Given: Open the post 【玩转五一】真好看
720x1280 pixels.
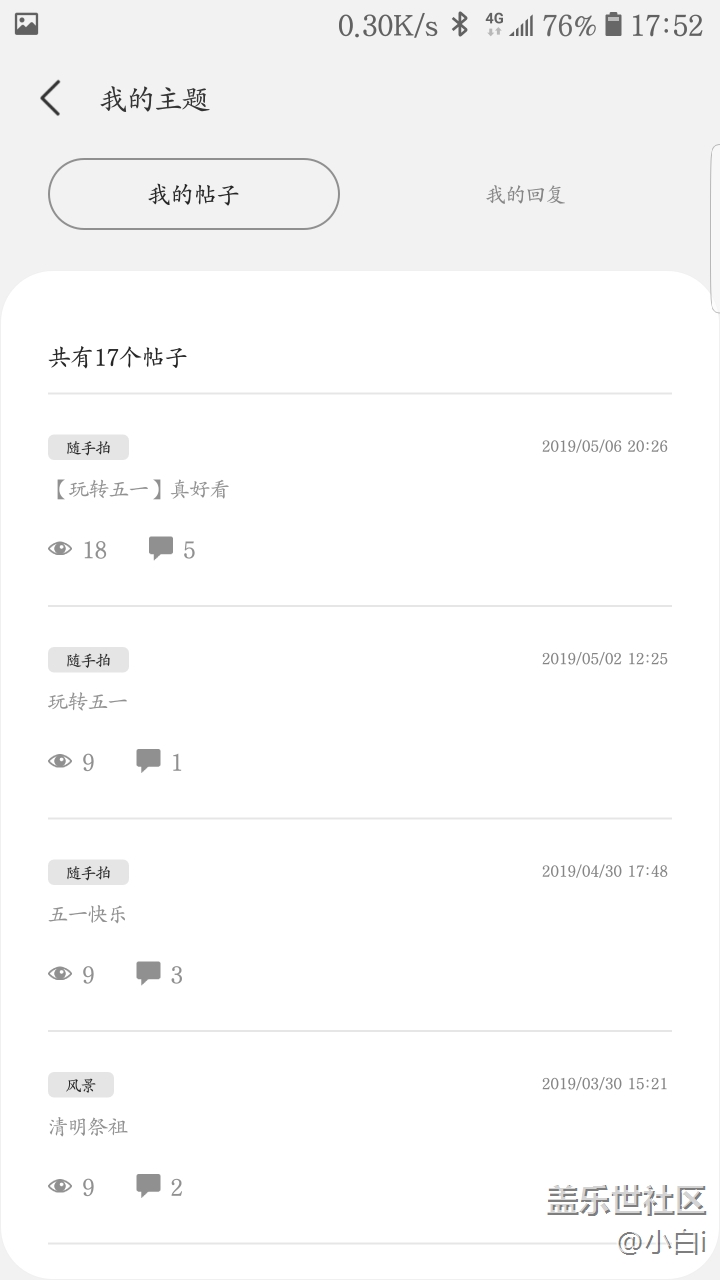Looking at the screenshot, I should click(140, 490).
